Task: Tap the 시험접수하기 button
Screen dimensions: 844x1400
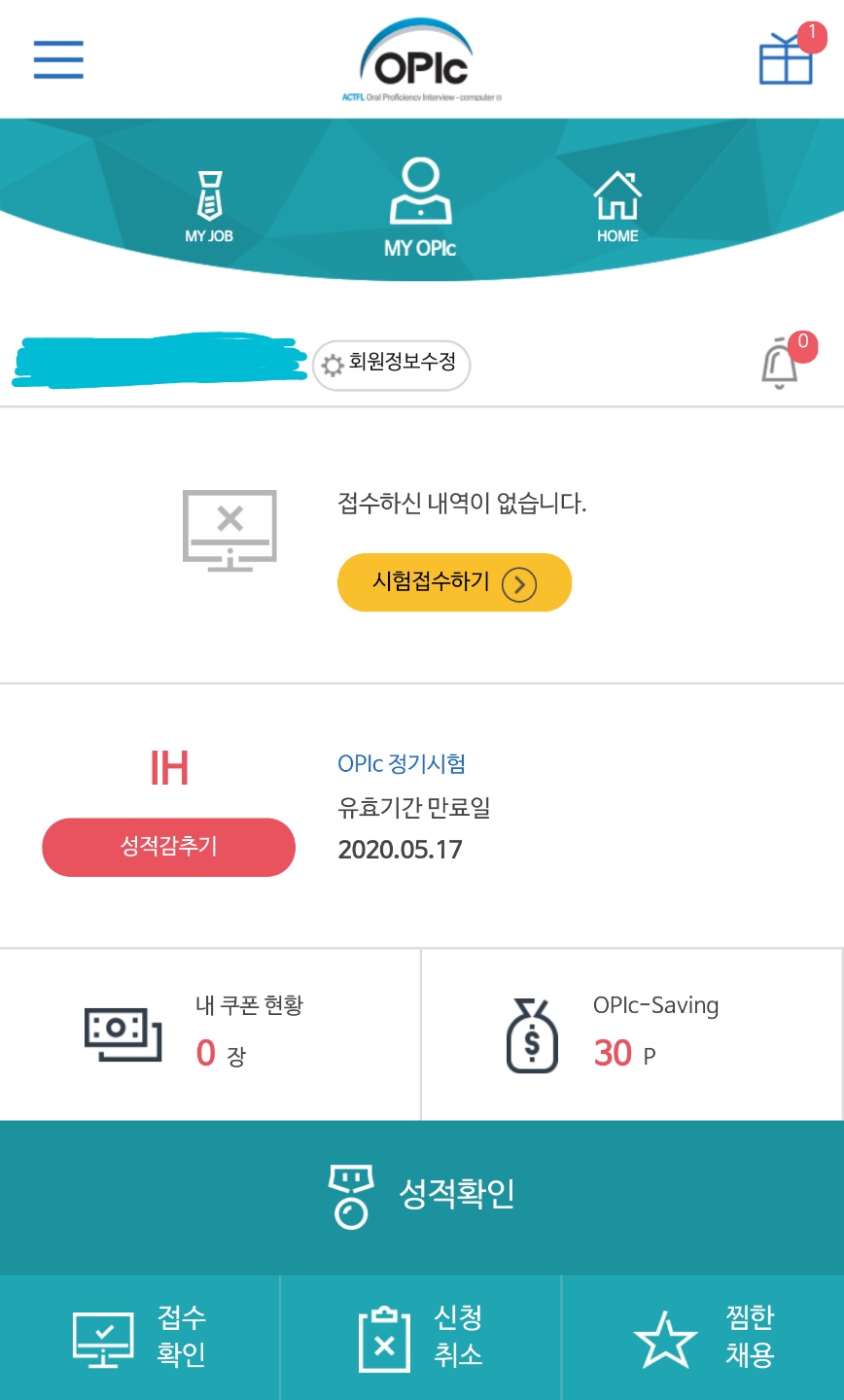Action: [454, 582]
